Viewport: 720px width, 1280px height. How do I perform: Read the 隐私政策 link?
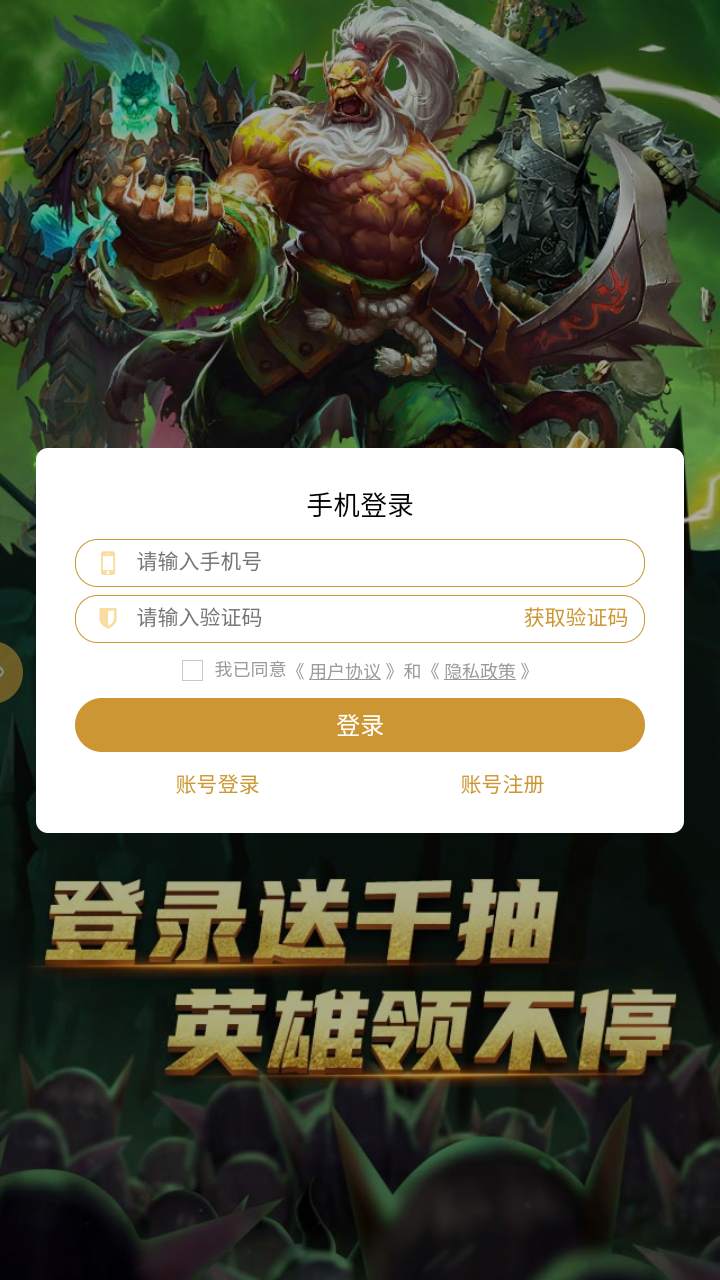(480, 672)
